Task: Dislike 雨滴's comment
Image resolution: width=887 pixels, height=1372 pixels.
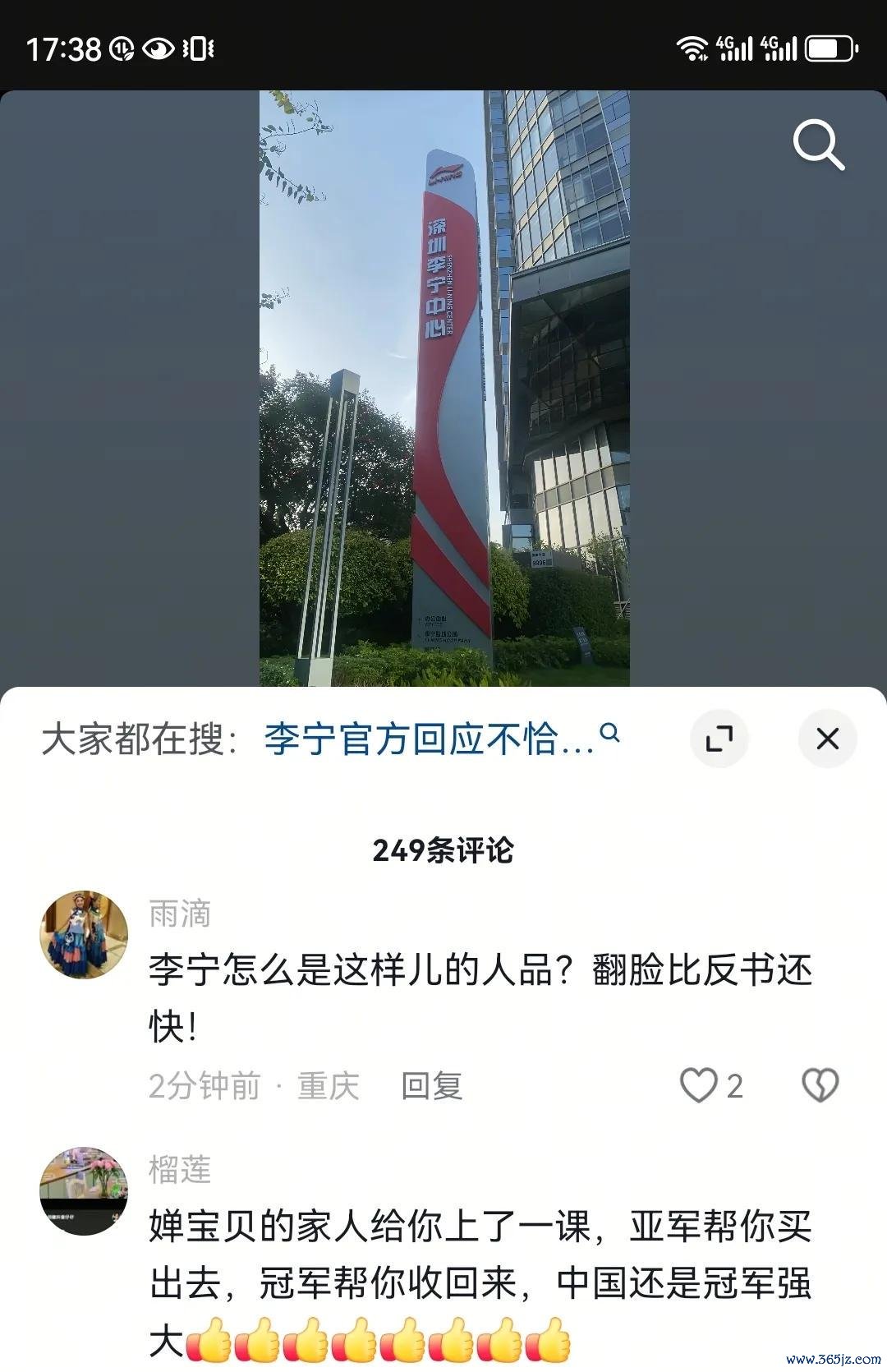Action: (x=820, y=1085)
